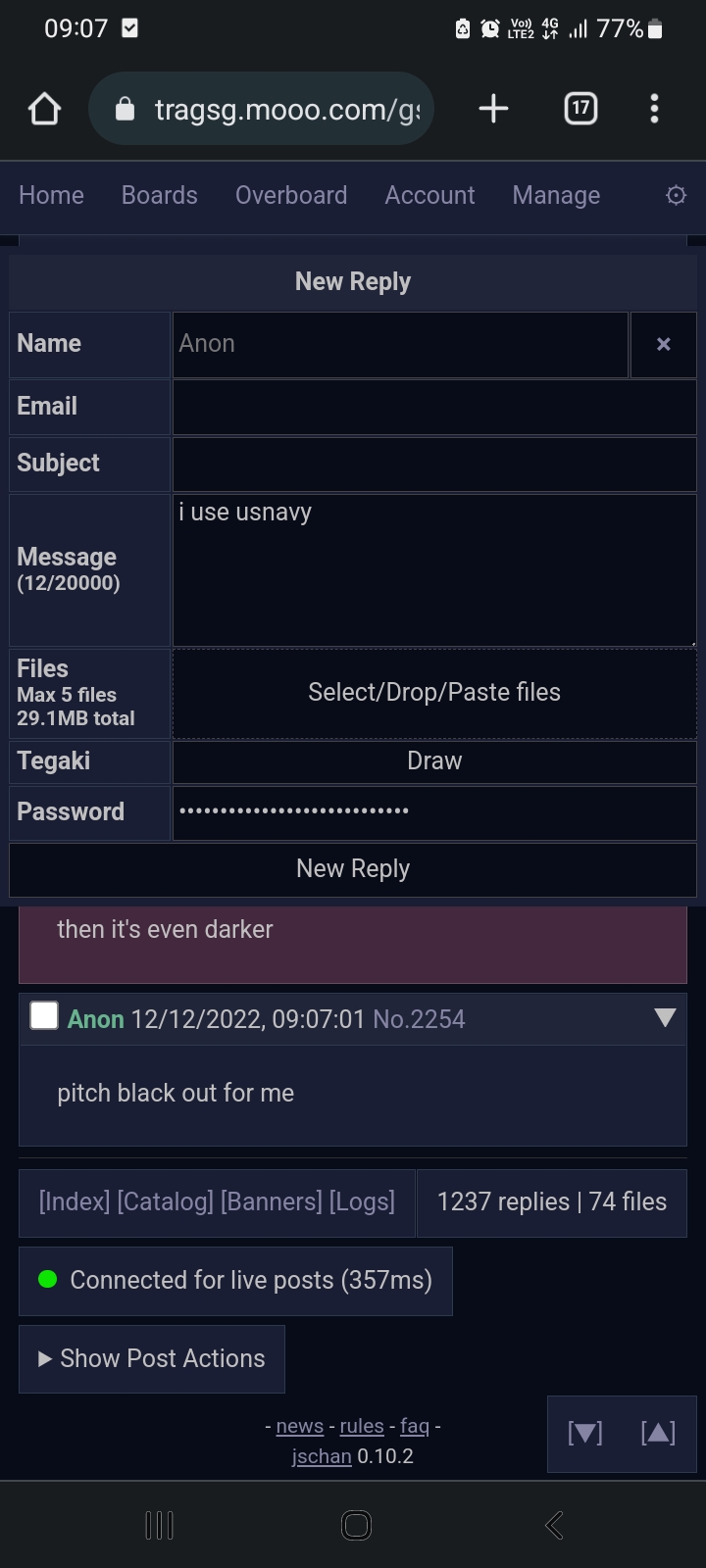This screenshot has height=1568, width=706.
Task: Select files to attach
Action: 433,693
